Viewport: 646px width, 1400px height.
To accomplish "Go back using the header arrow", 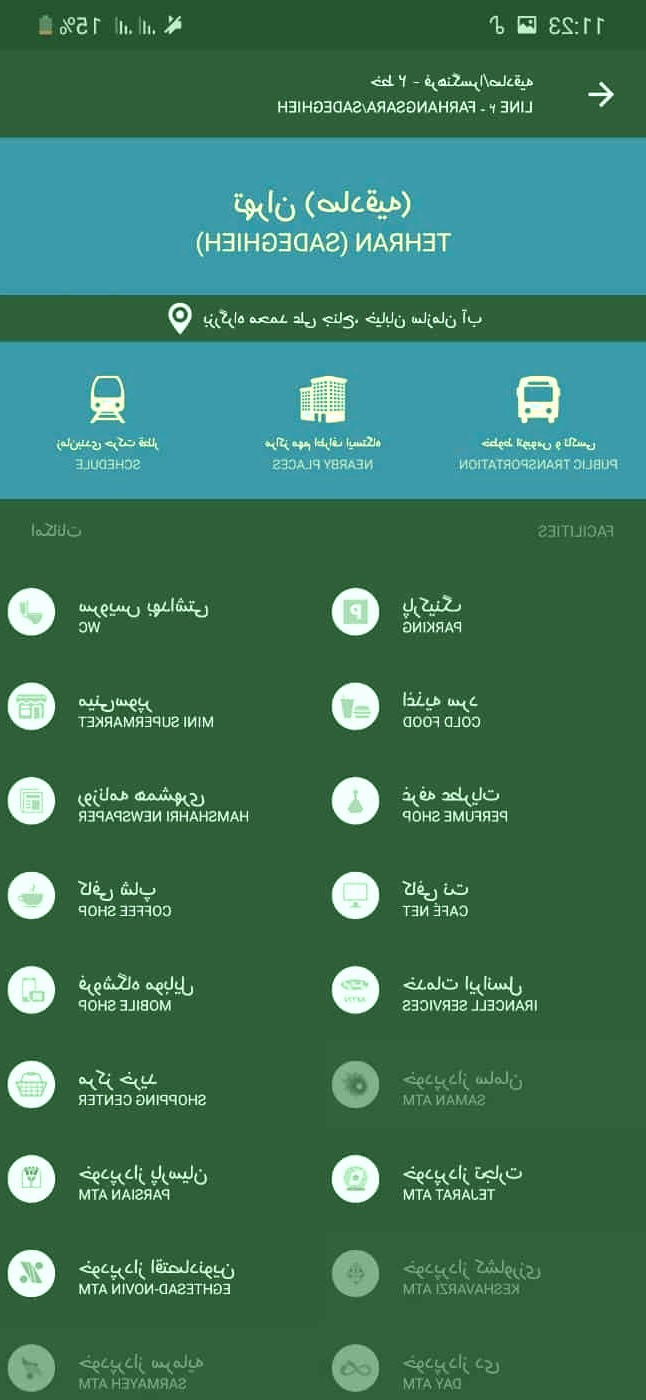I will pos(600,94).
